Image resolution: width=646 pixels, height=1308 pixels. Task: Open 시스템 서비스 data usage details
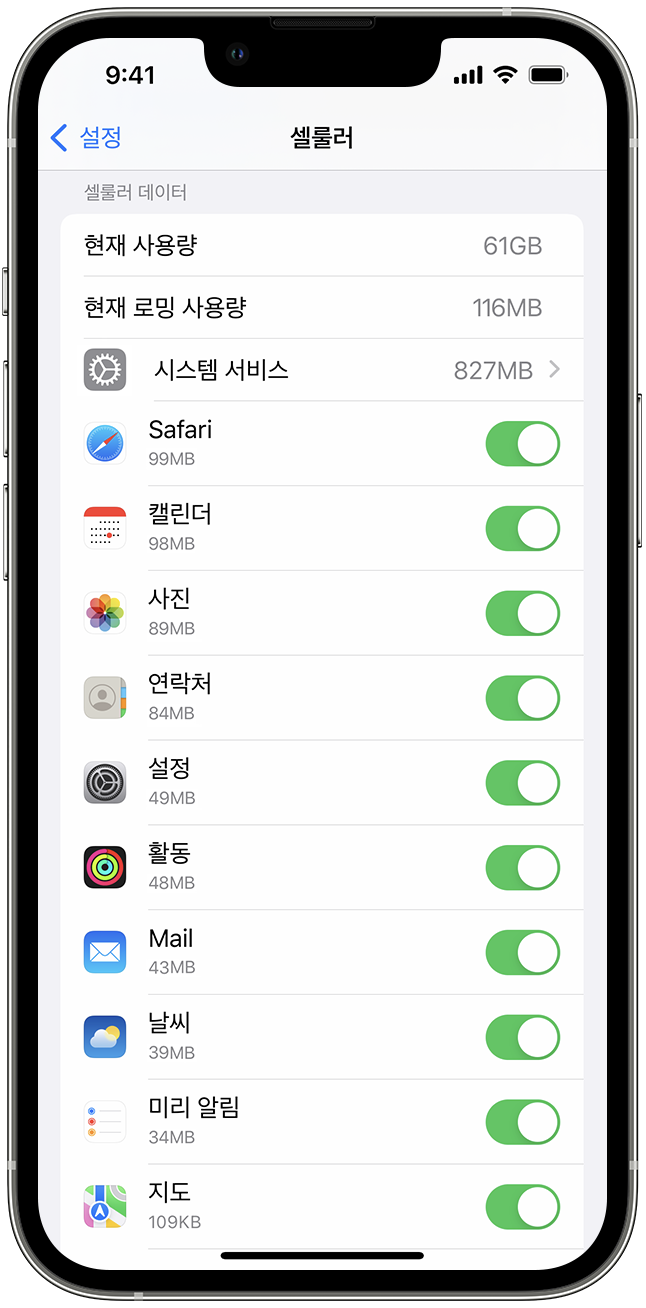click(x=322, y=370)
